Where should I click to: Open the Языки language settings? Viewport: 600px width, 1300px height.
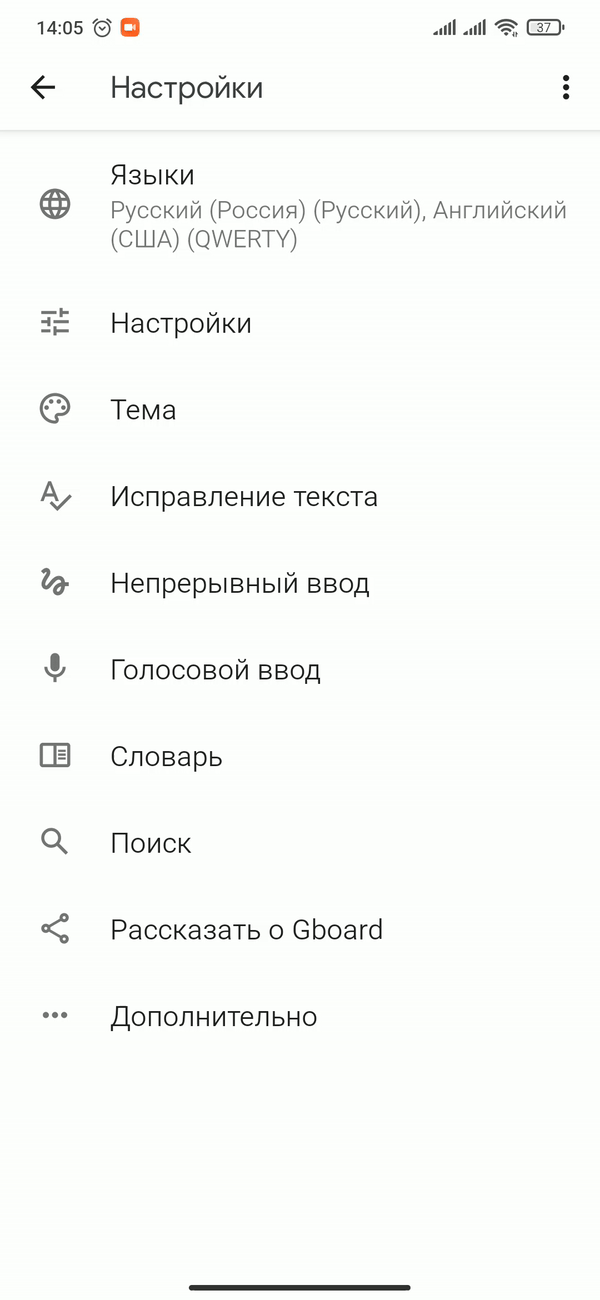click(x=300, y=206)
